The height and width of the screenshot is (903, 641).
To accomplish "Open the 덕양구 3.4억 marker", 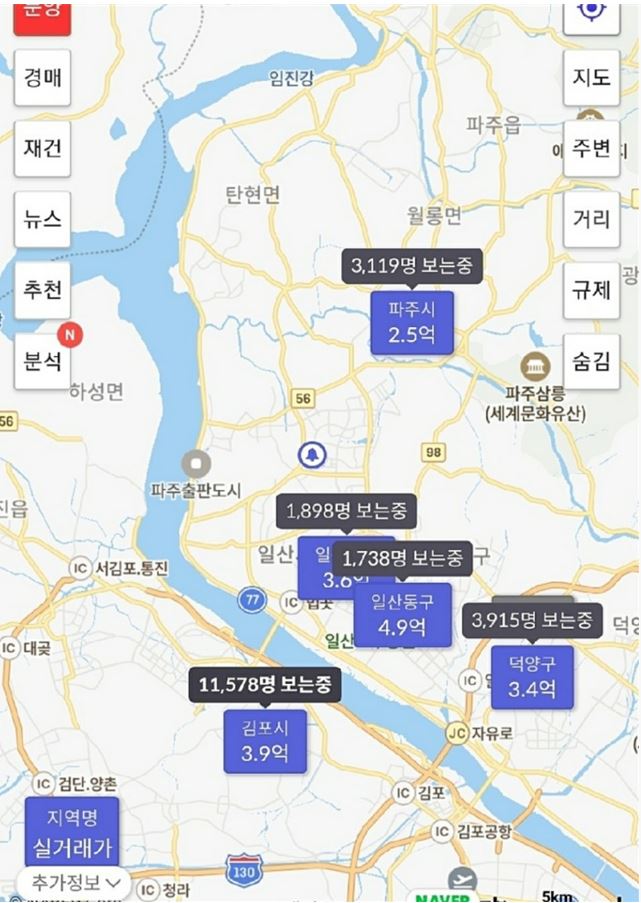I will pyautogui.click(x=532, y=677).
